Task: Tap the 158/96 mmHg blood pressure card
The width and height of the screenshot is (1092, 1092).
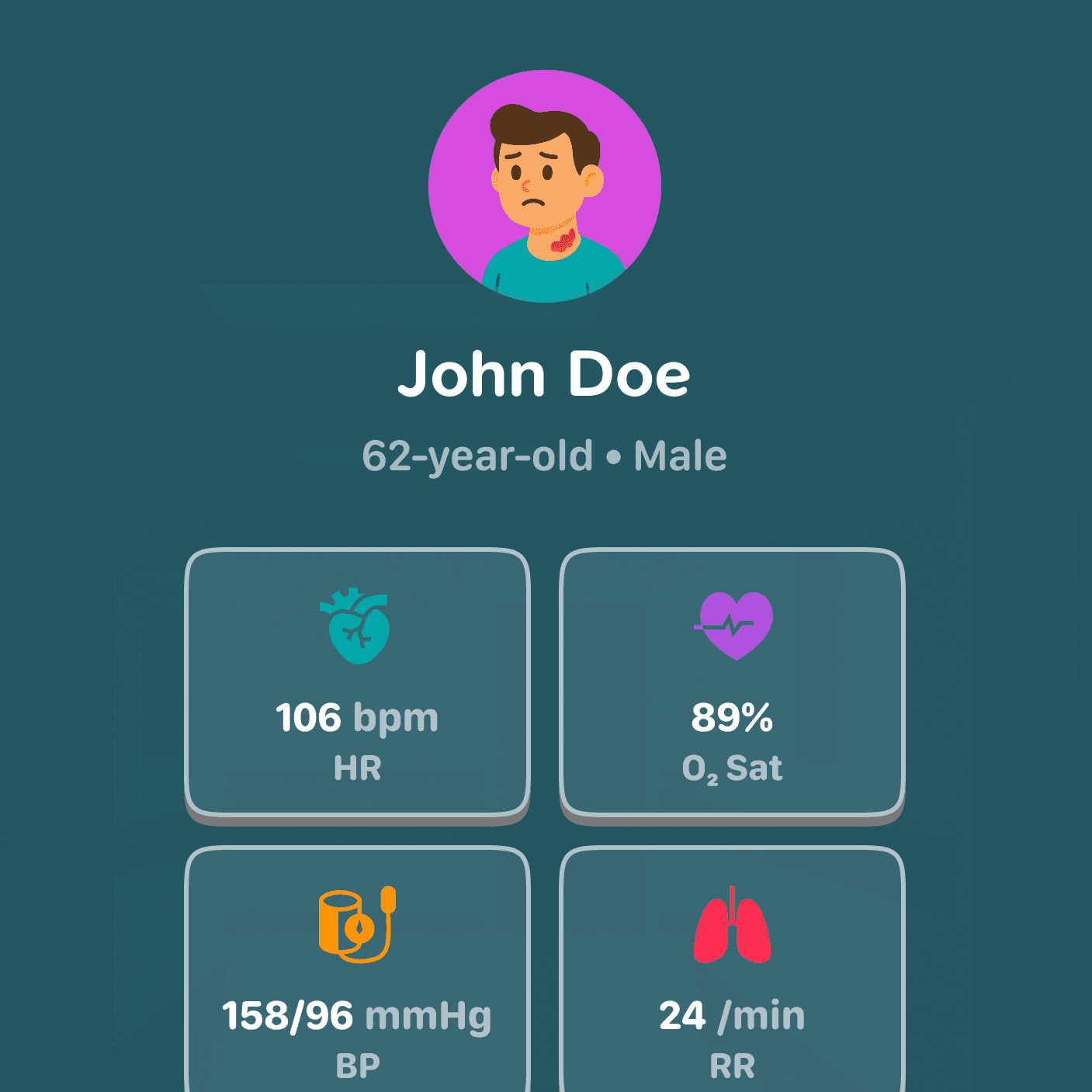Action: click(357, 978)
